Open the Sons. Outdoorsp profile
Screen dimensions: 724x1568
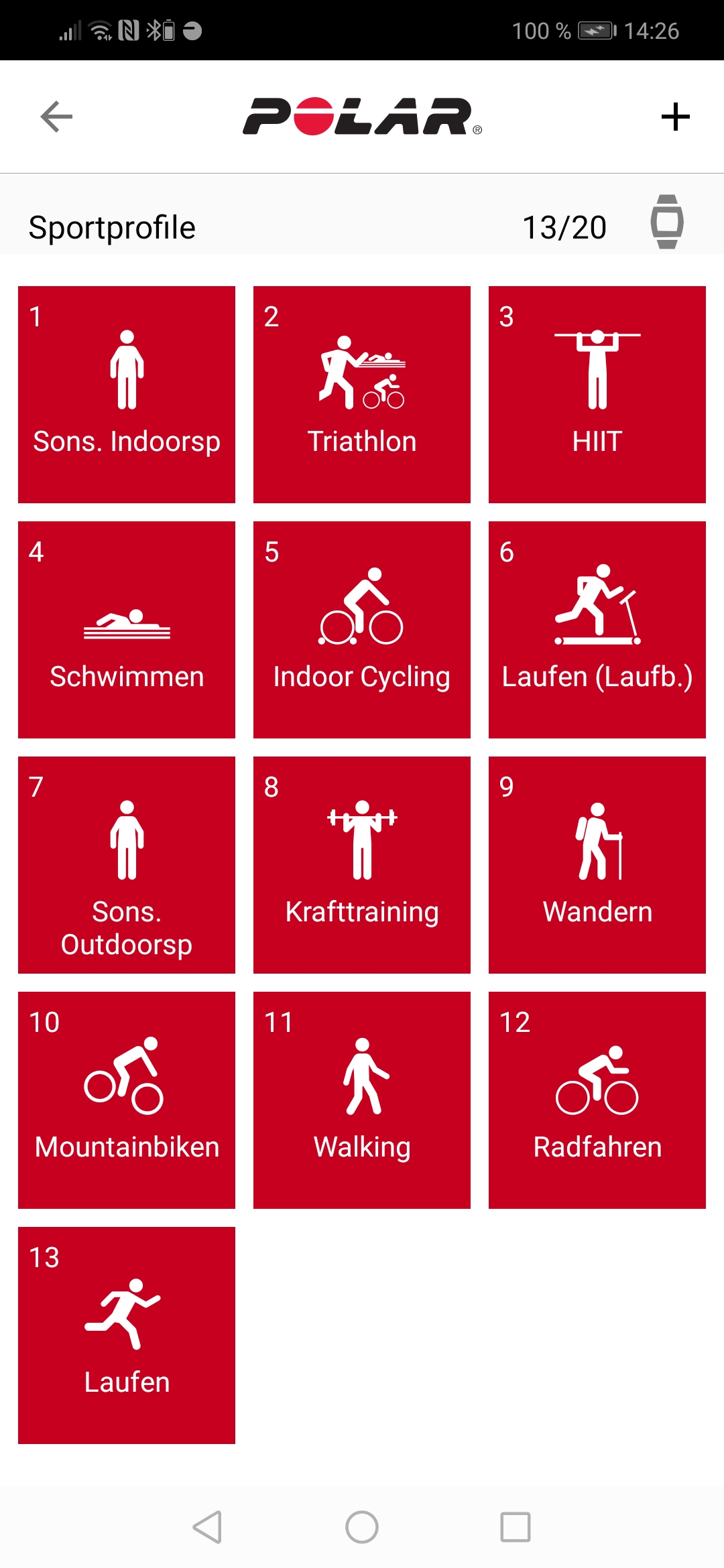coord(127,865)
